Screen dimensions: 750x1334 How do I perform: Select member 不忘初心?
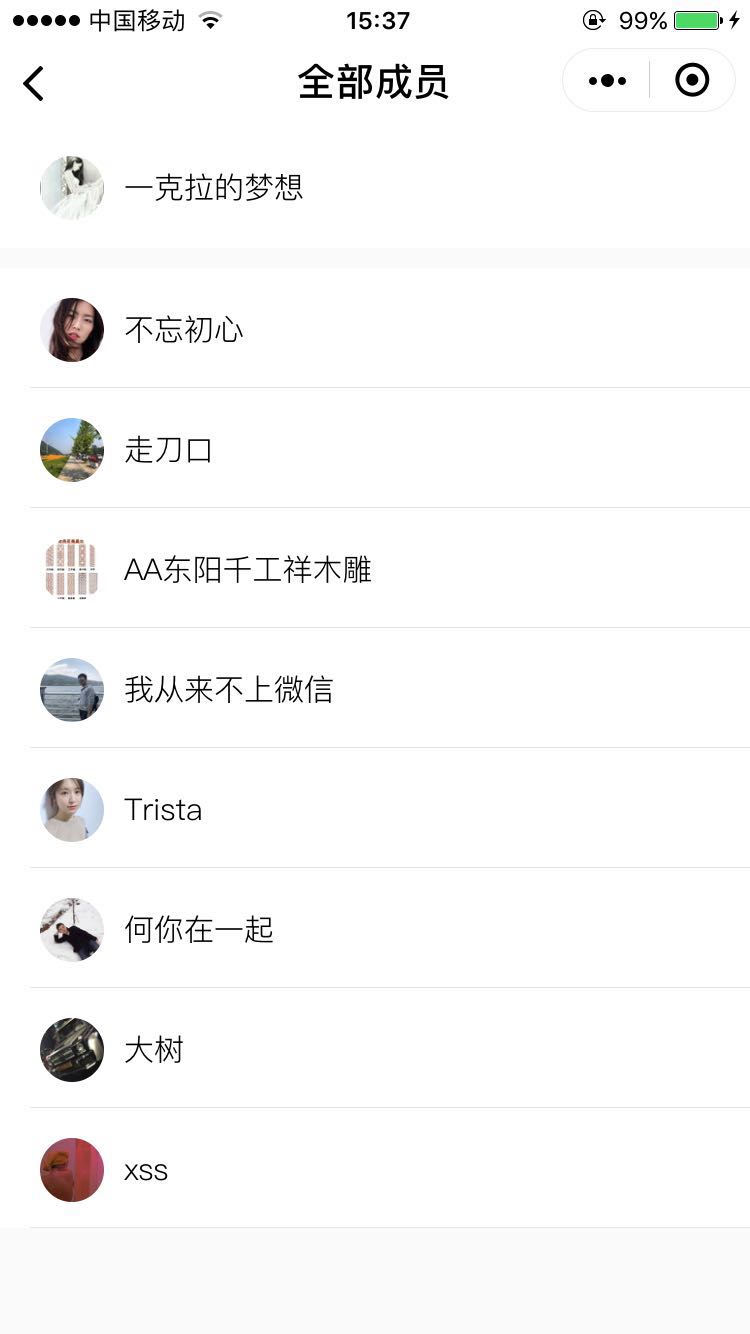(375, 328)
